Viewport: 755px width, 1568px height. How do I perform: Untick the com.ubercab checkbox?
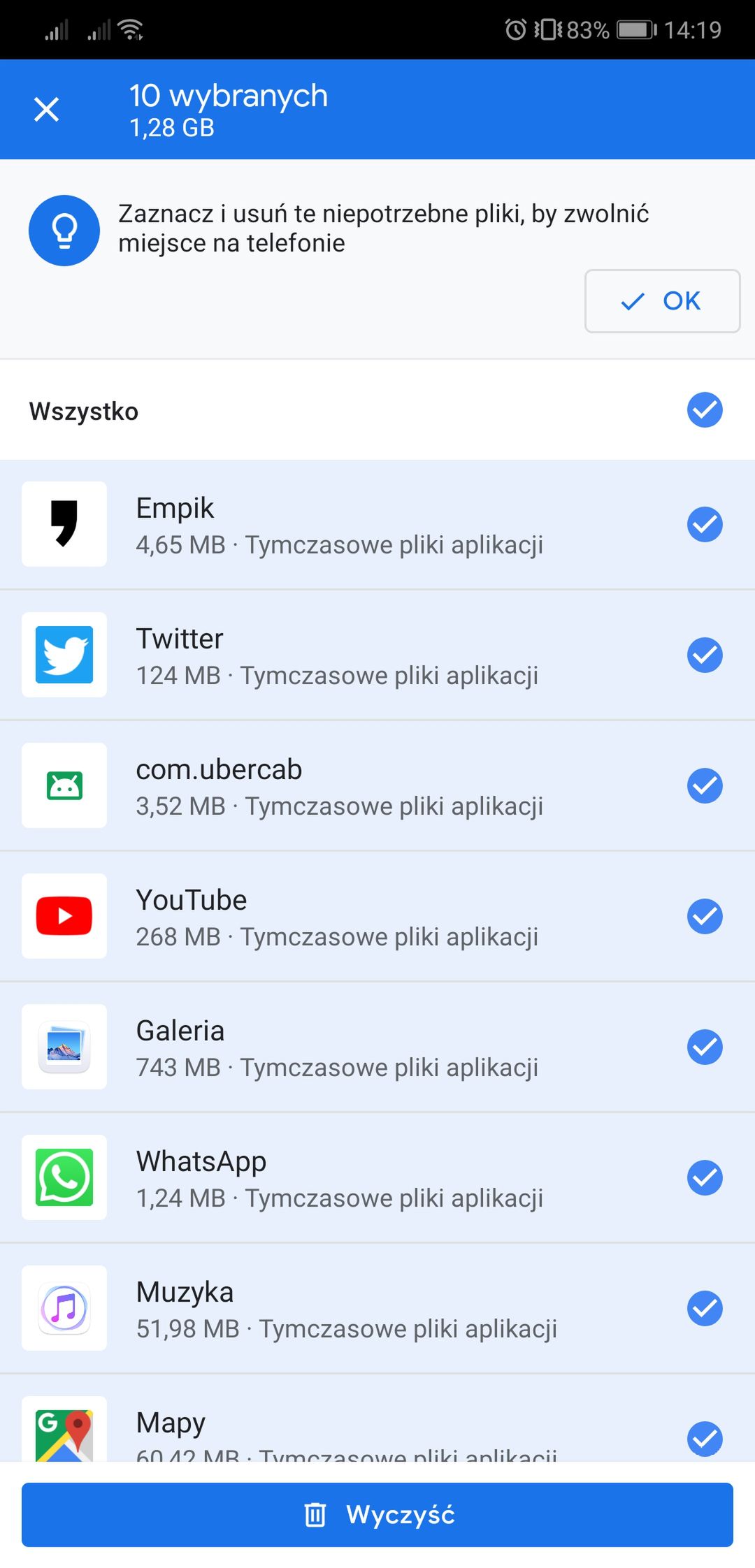pyautogui.click(x=705, y=785)
